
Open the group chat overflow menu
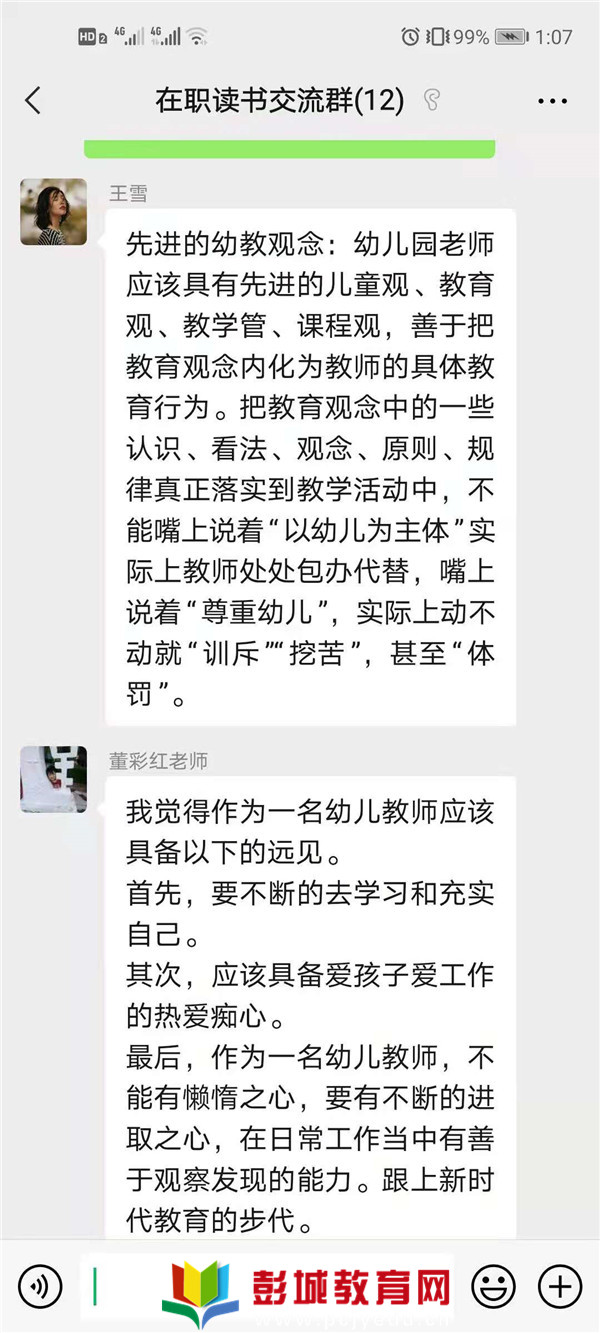tap(552, 101)
